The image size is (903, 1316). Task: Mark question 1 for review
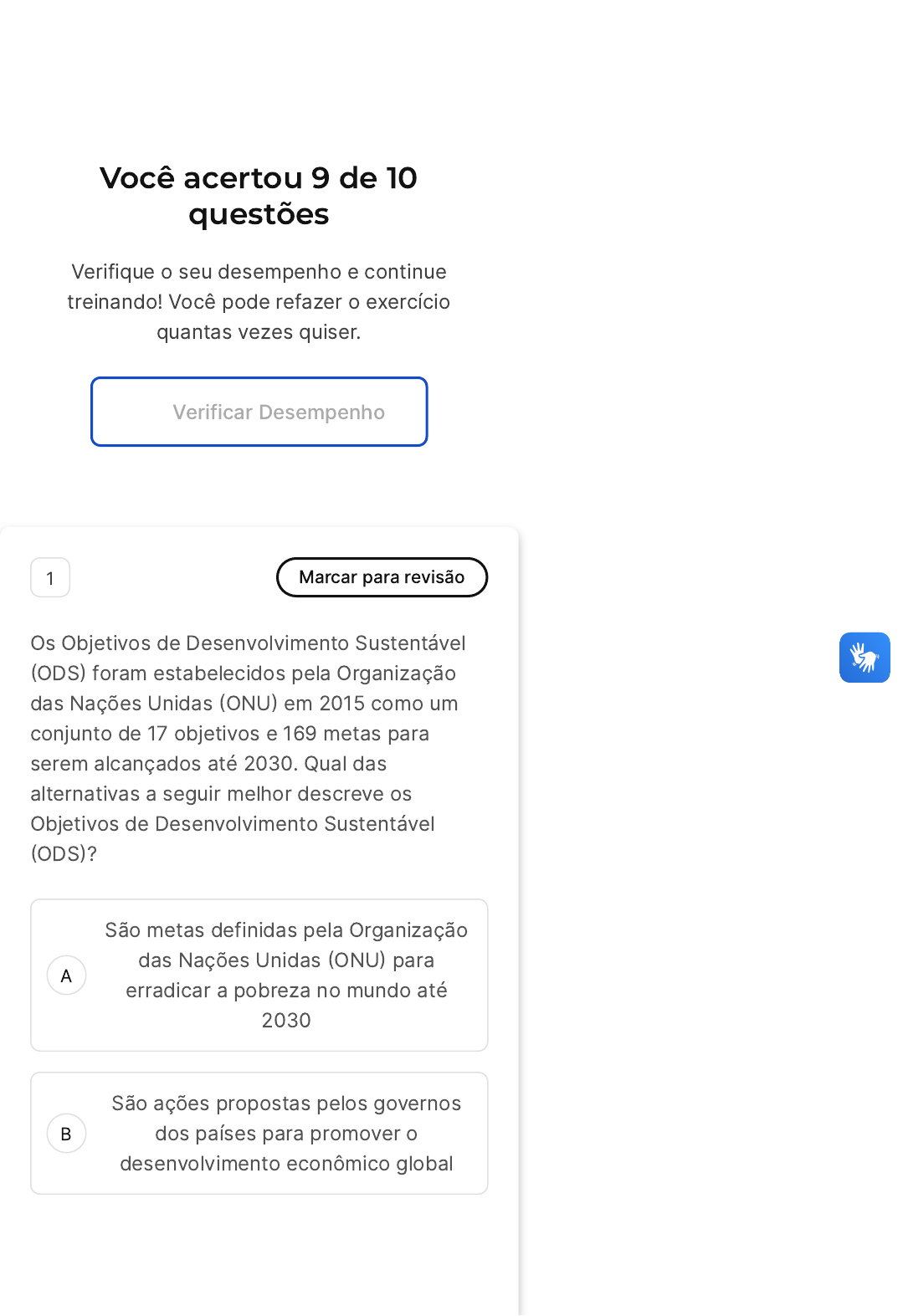(382, 577)
